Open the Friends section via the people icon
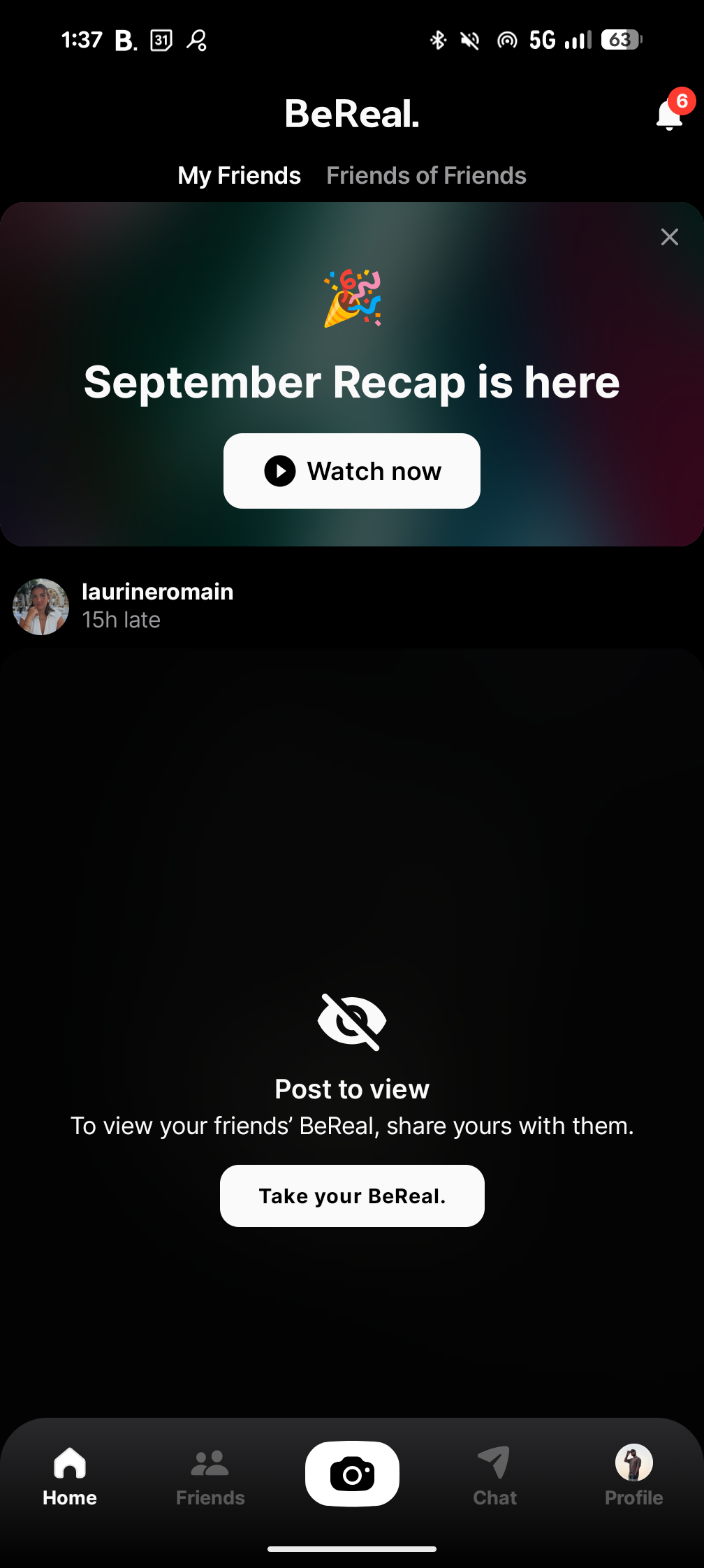Image resolution: width=704 pixels, height=1568 pixels. [210, 1464]
